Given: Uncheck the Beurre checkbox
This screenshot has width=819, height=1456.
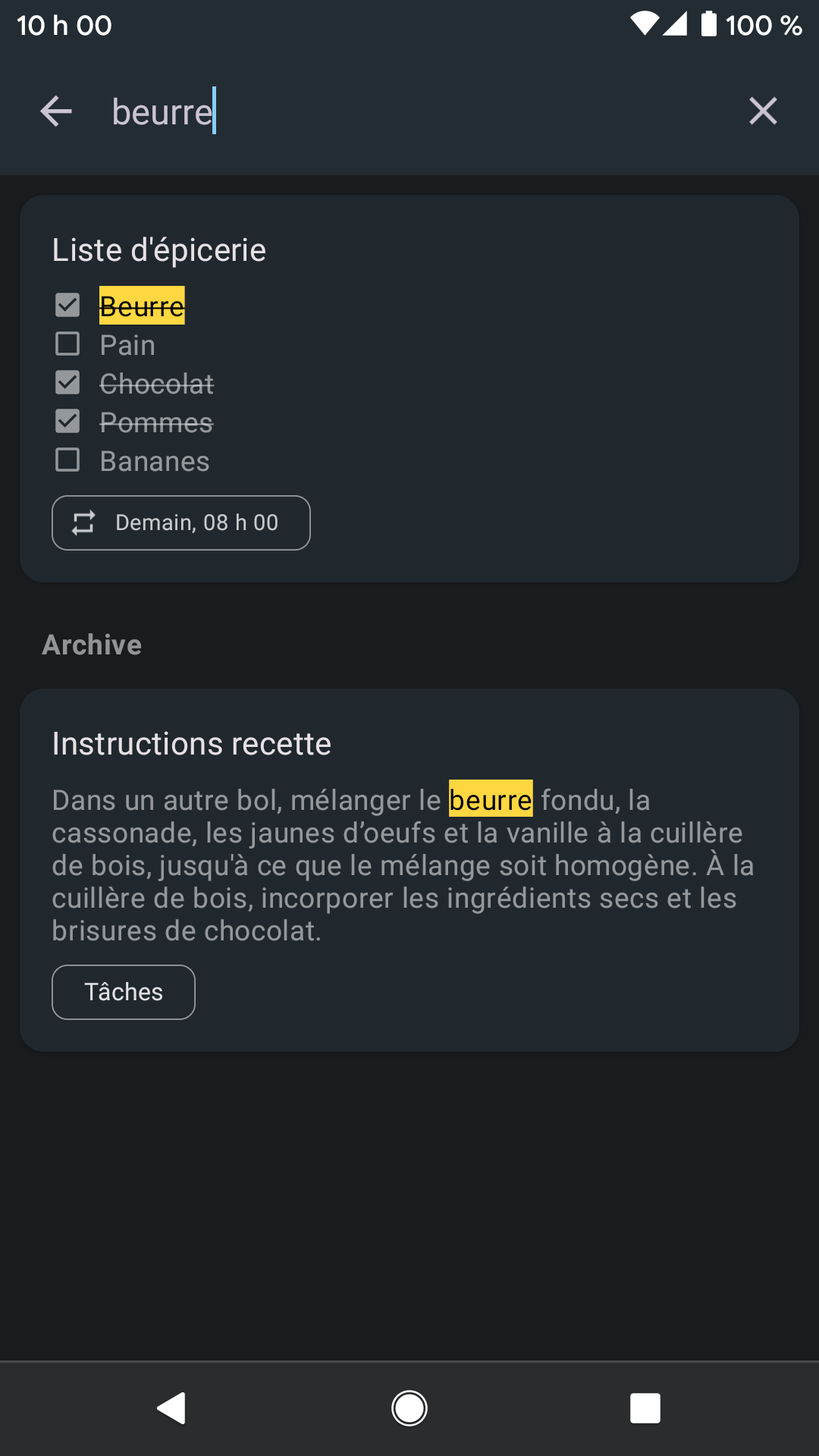Looking at the screenshot, I should click(67, 306).
